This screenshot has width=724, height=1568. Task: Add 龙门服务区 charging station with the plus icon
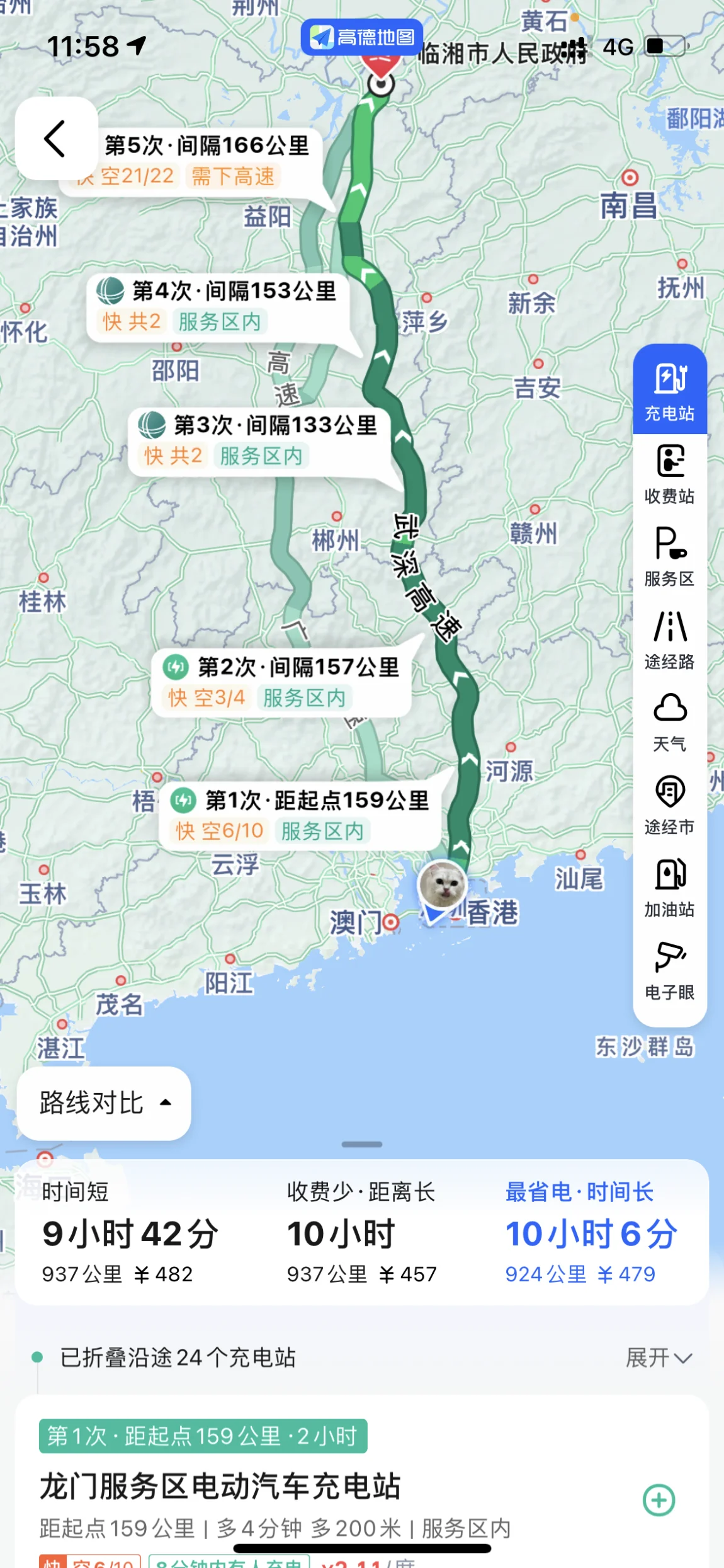point(659,1500)
